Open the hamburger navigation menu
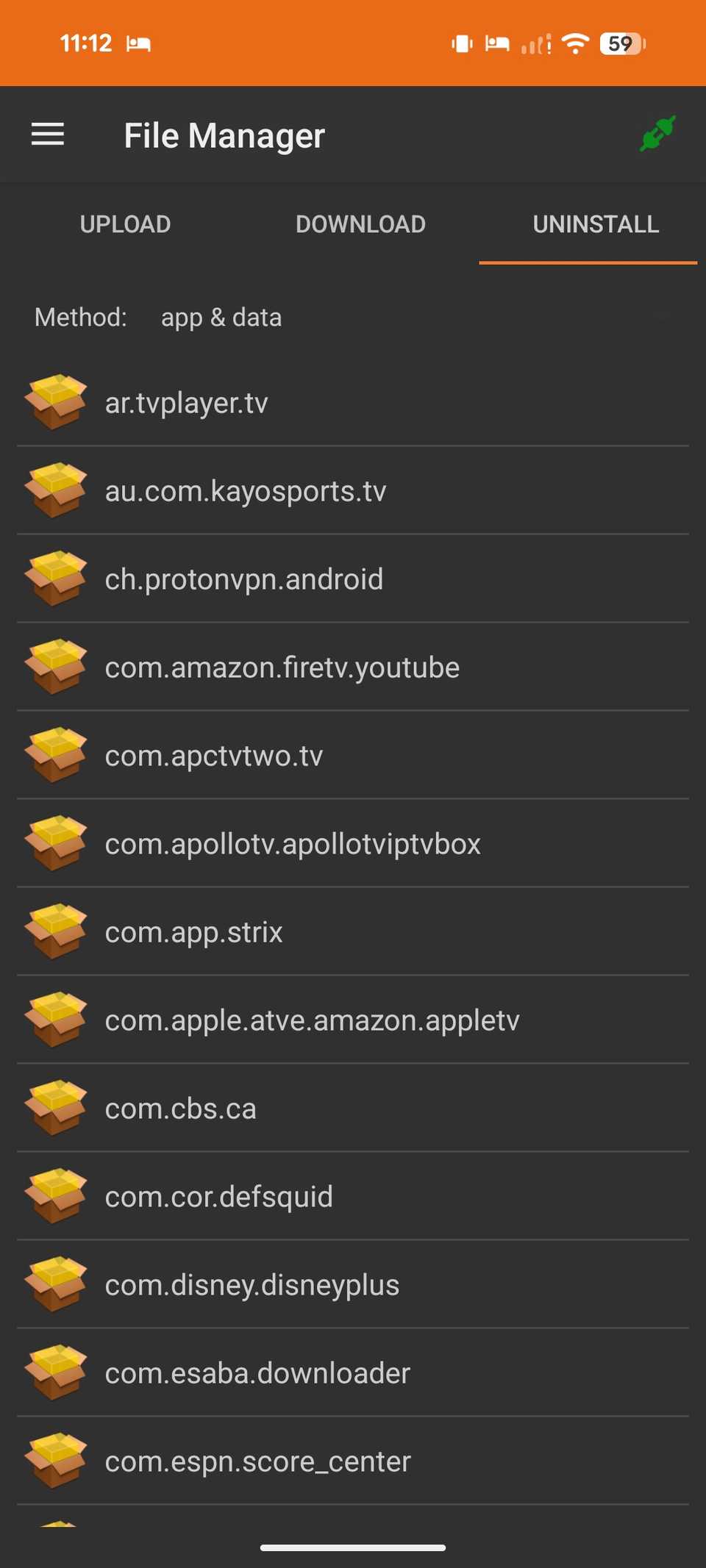Viewport: 706px width, 1568px height. point(48,135)
